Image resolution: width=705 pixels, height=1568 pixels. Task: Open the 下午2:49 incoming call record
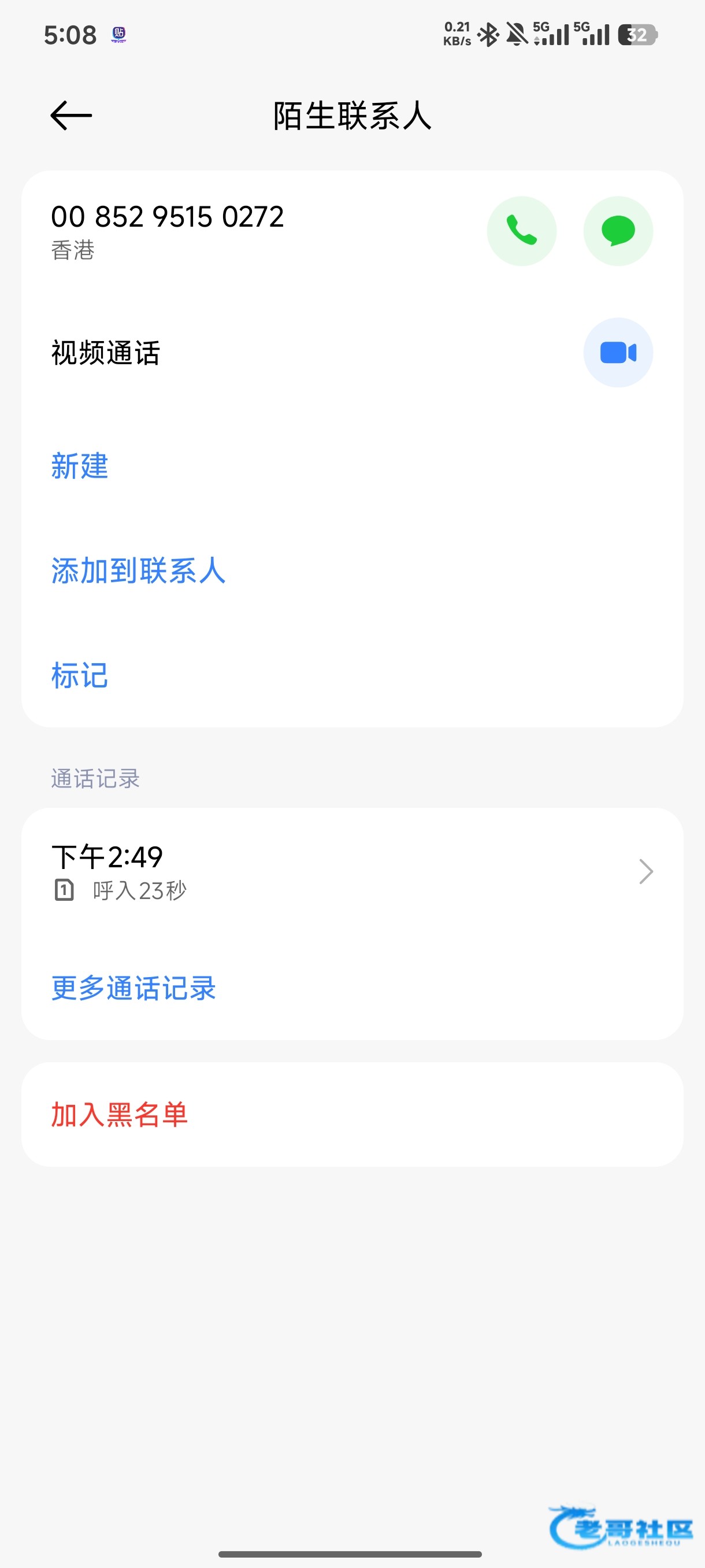(x=352, y=872)
